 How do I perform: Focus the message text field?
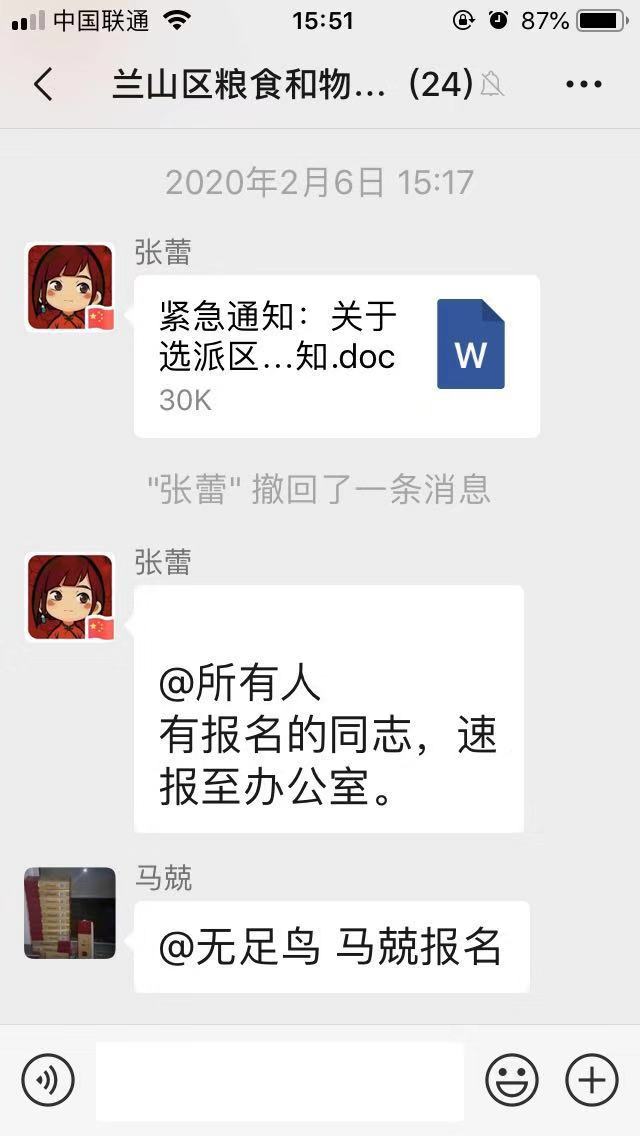(x=280, y=1081)
